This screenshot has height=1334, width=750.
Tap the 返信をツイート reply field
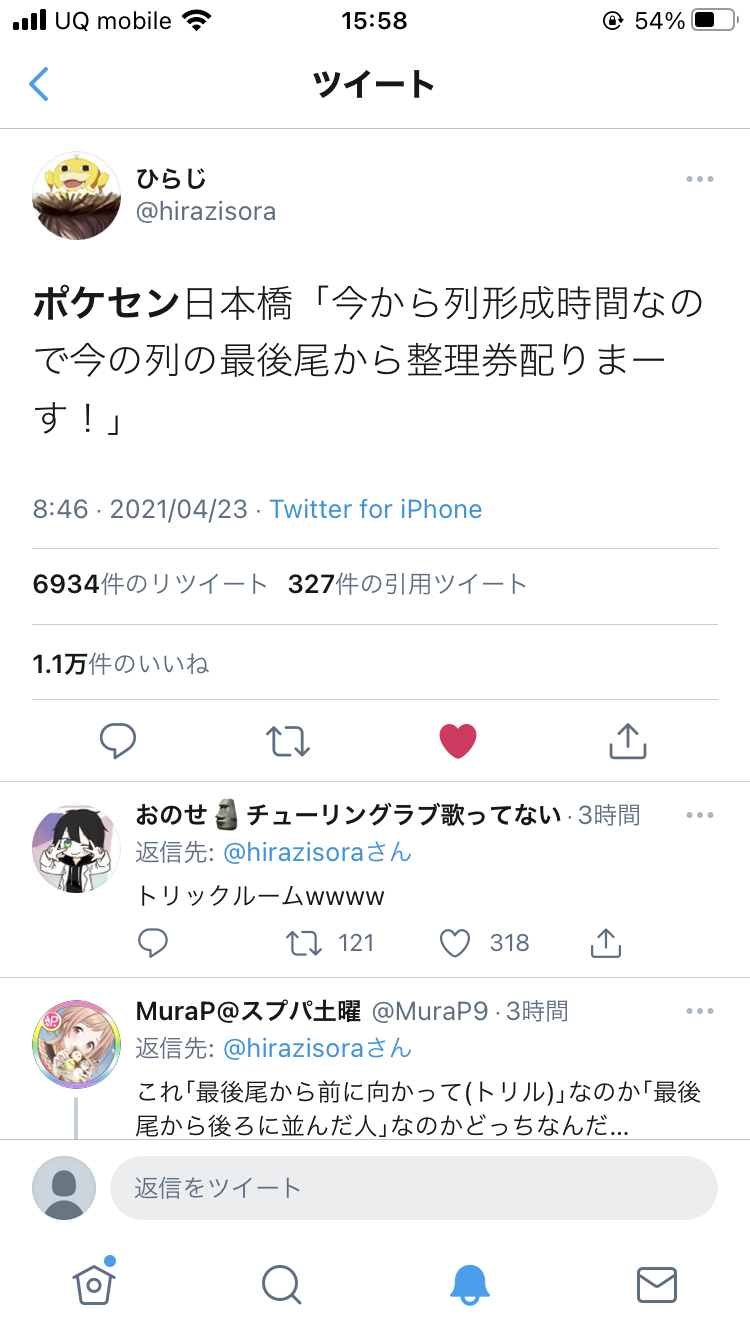coord(414,1188)
